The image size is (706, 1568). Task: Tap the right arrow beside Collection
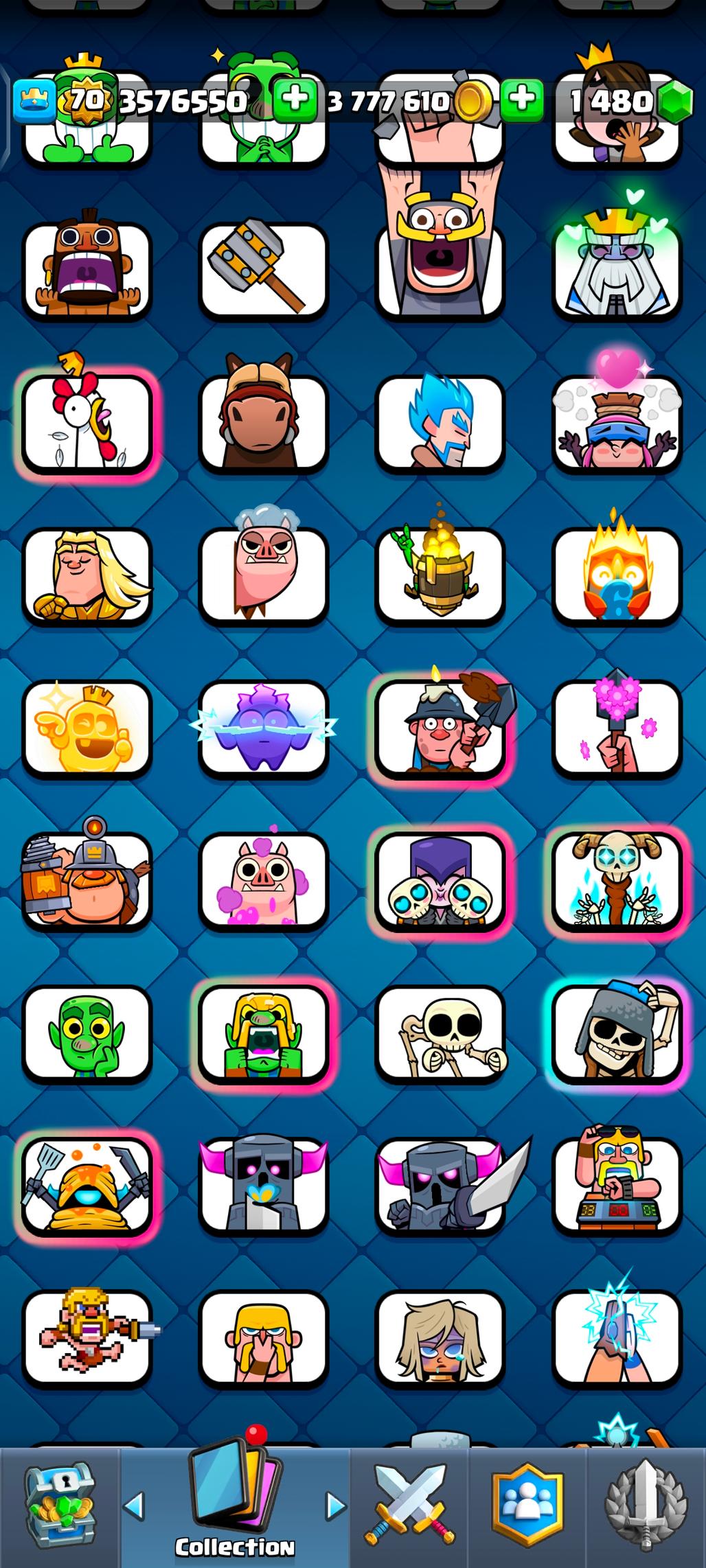click(x=336, y=1506)
